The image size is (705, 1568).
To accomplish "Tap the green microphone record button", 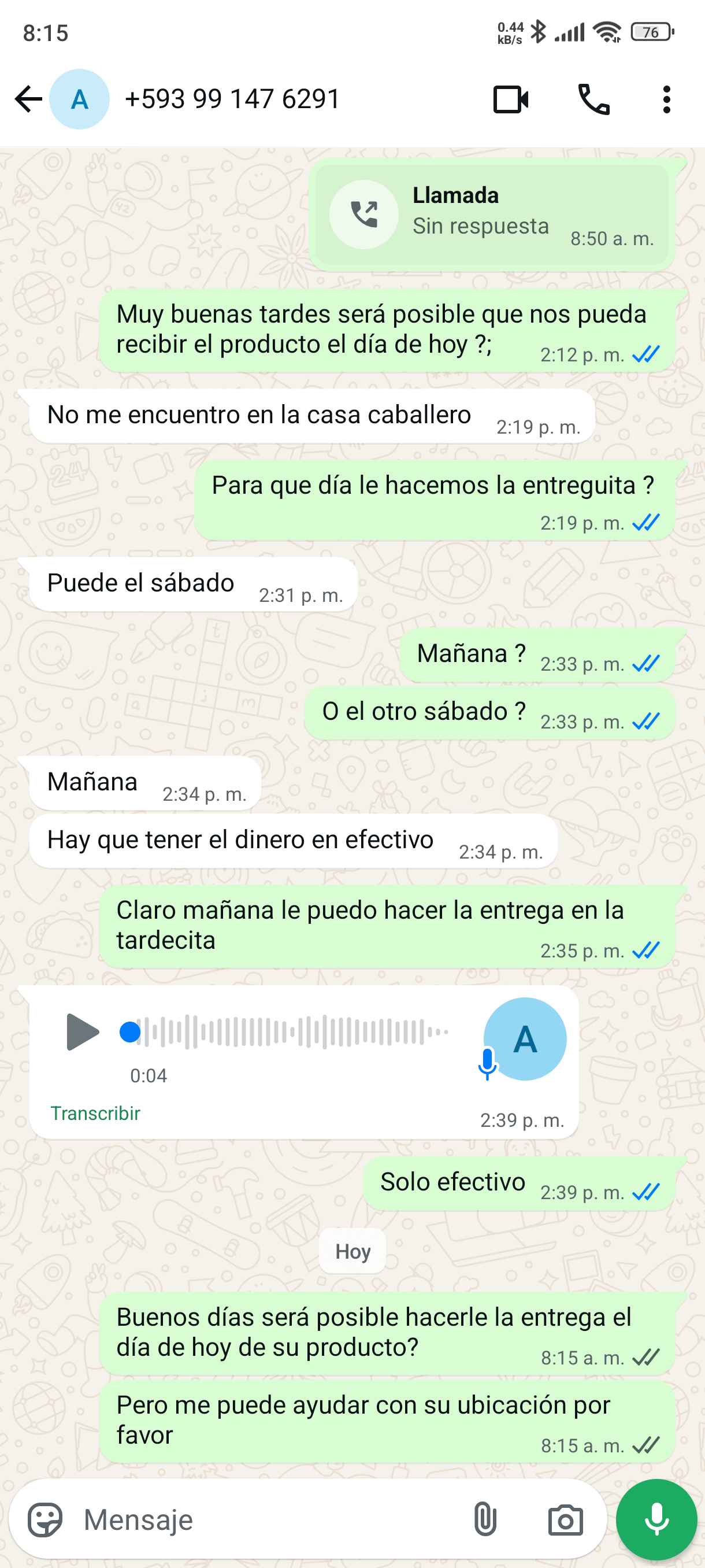I will (656, 1519).
